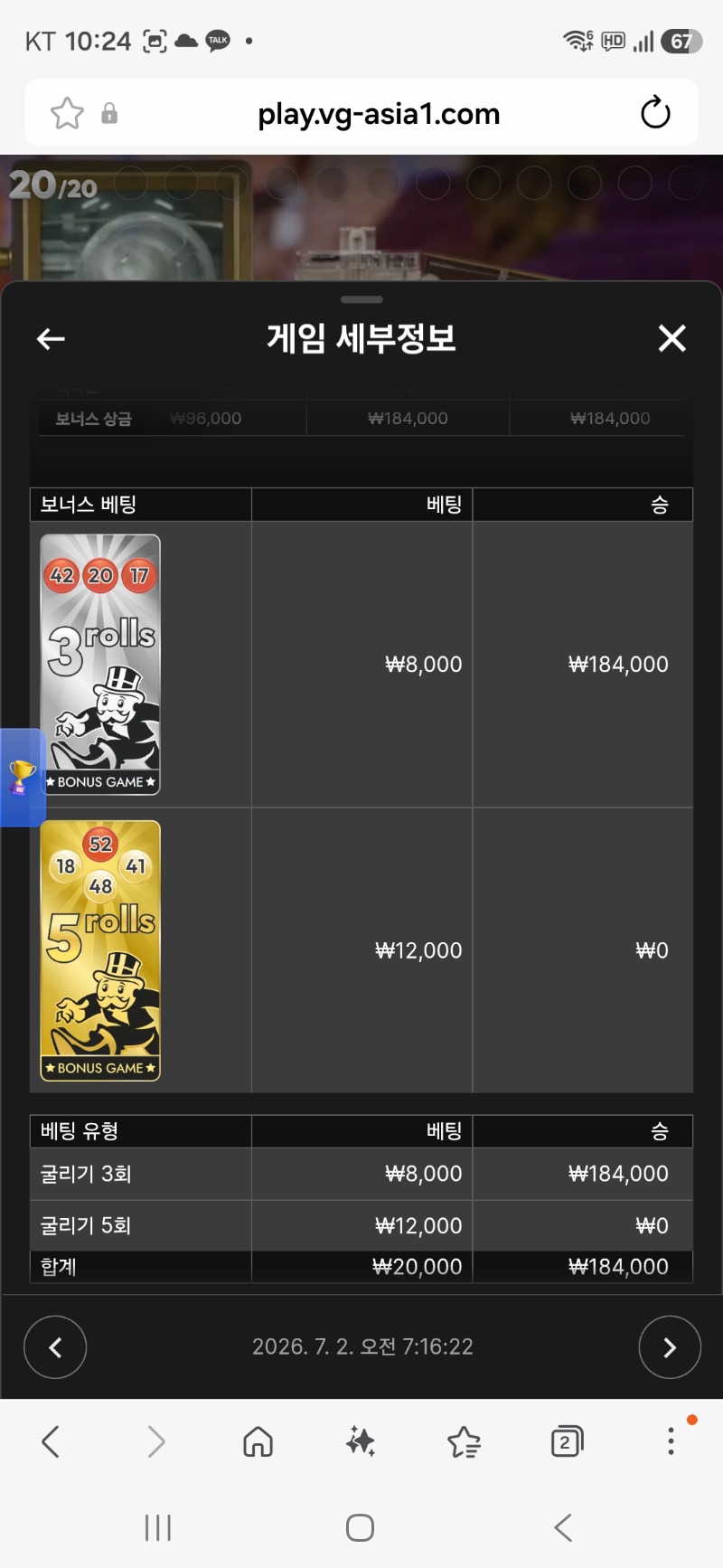View the previous game round
The width and height of the screenshot is (723, 1568).
(x=55, y=1347)
